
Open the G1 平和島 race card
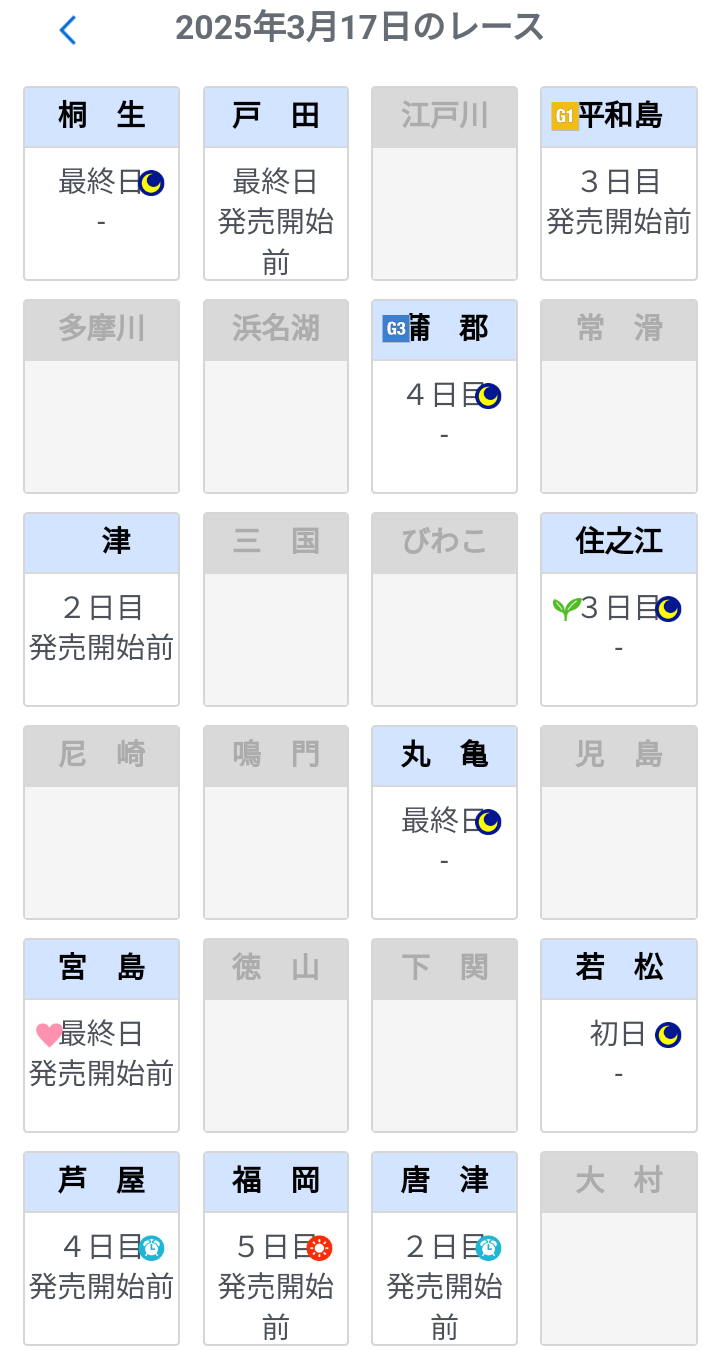(618, 183)
